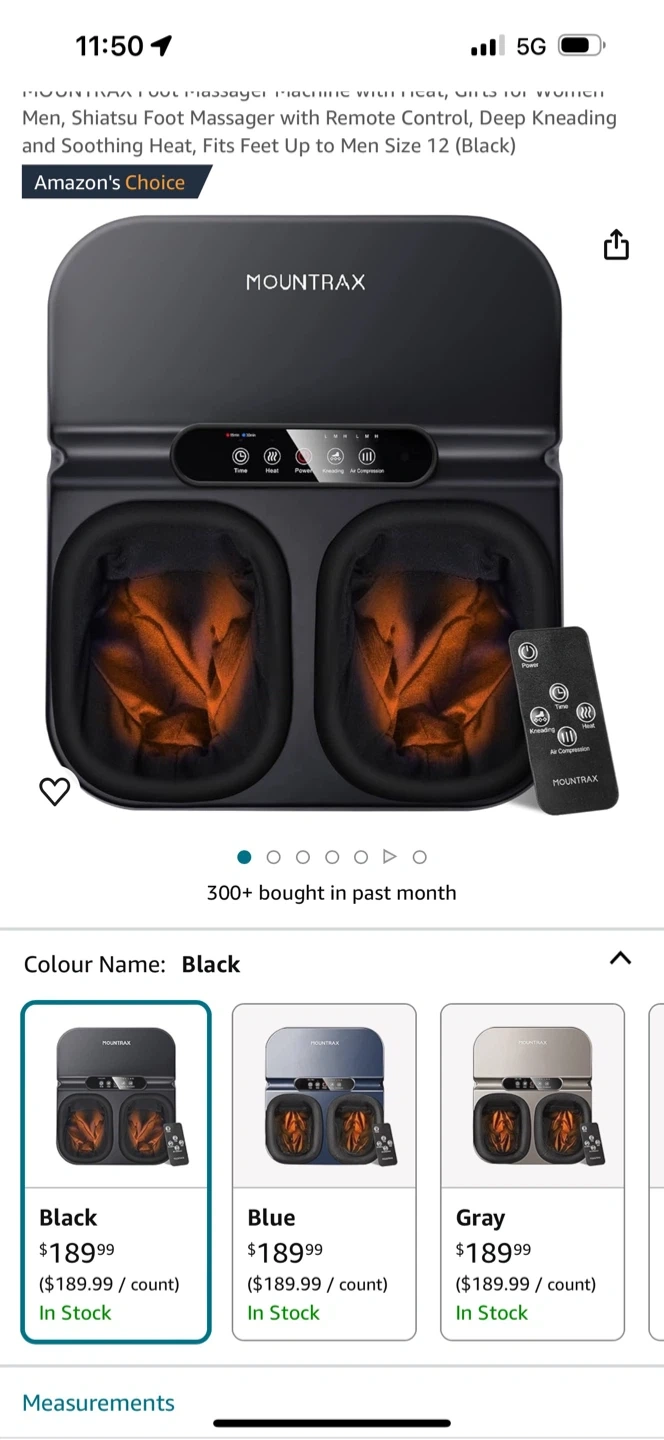Choose the Blue colour option
Viewport: 664px width, 1440px height.
324,1170
